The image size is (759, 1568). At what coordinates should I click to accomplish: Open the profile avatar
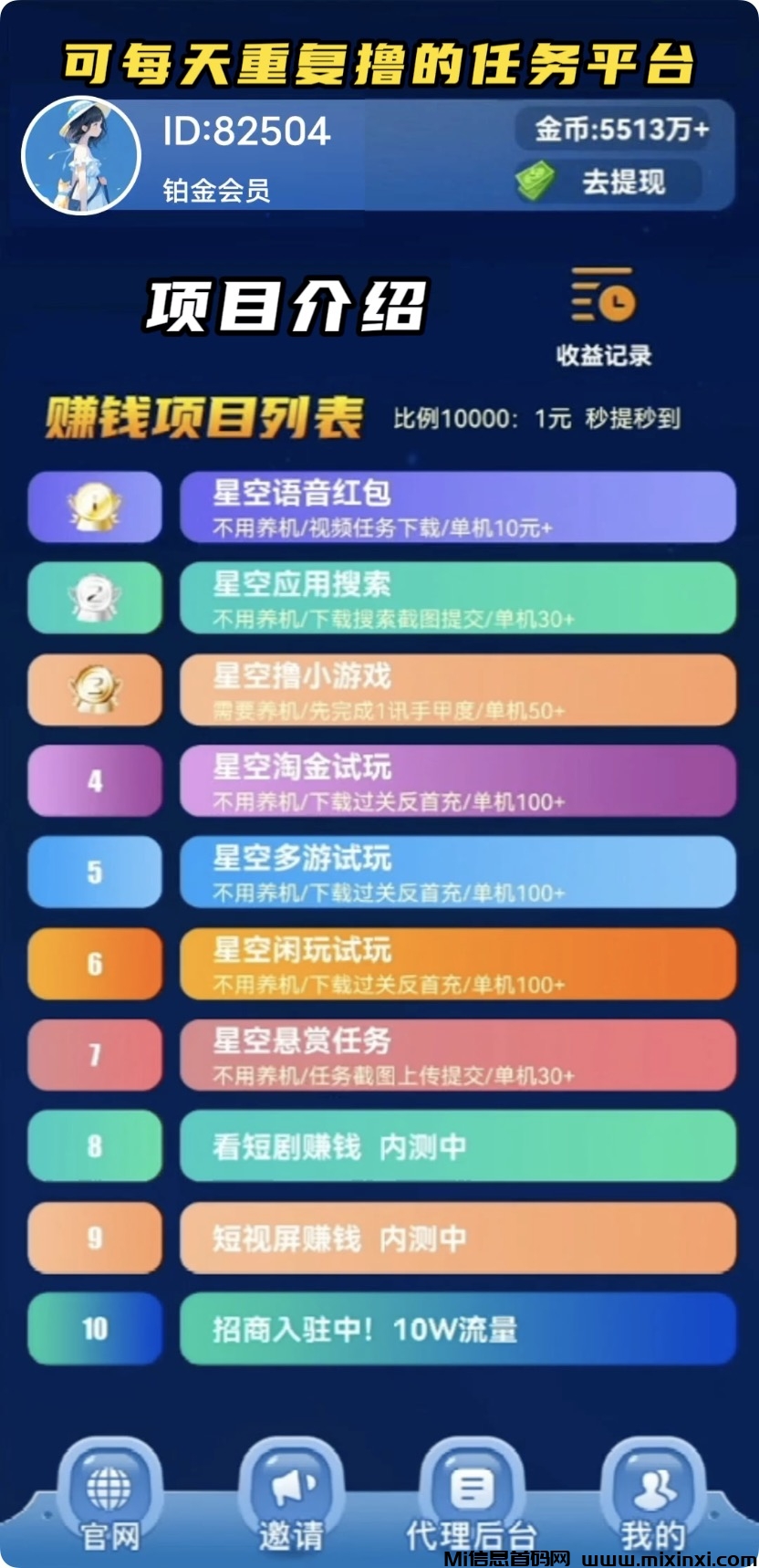(x=81, y=156)
